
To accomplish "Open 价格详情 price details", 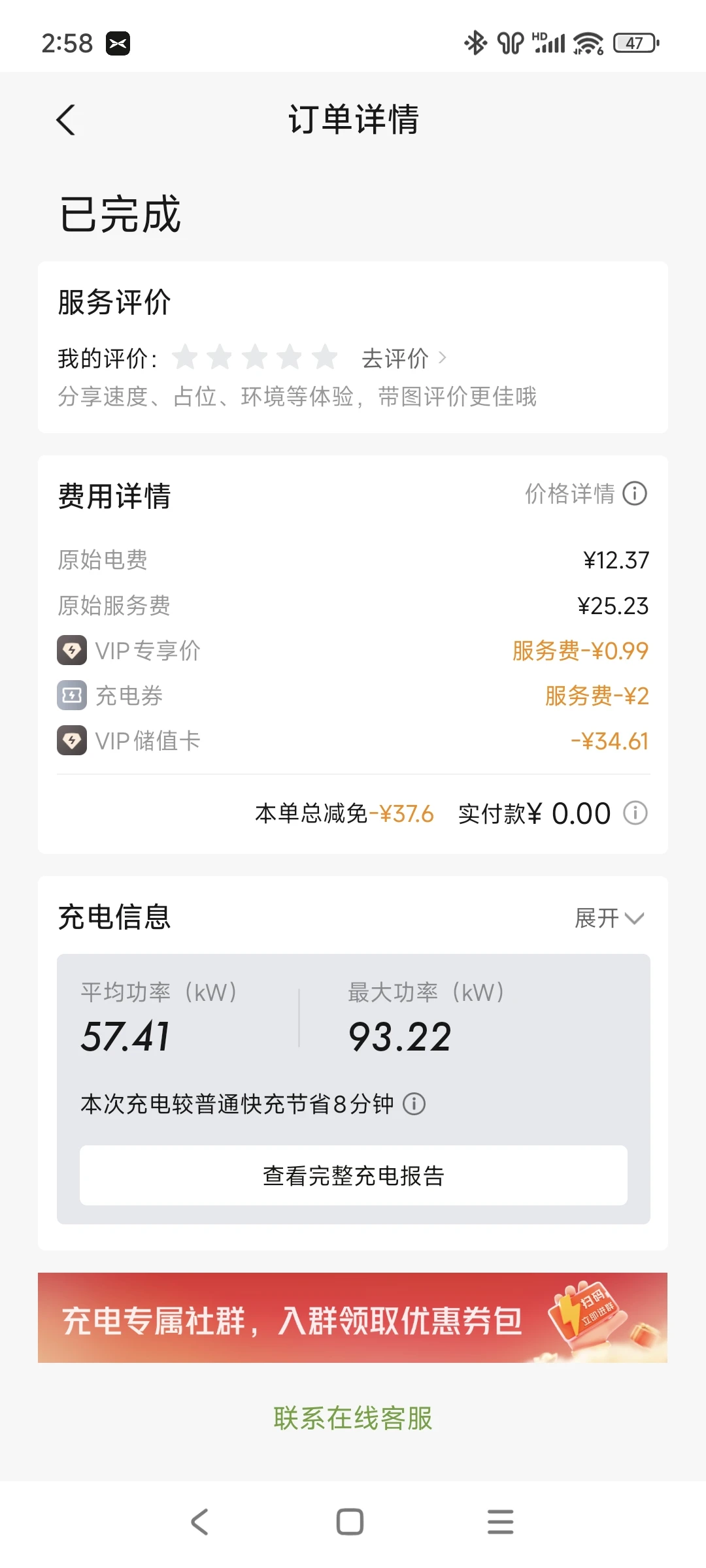I will pyautogui.click(x=586, y=494).
